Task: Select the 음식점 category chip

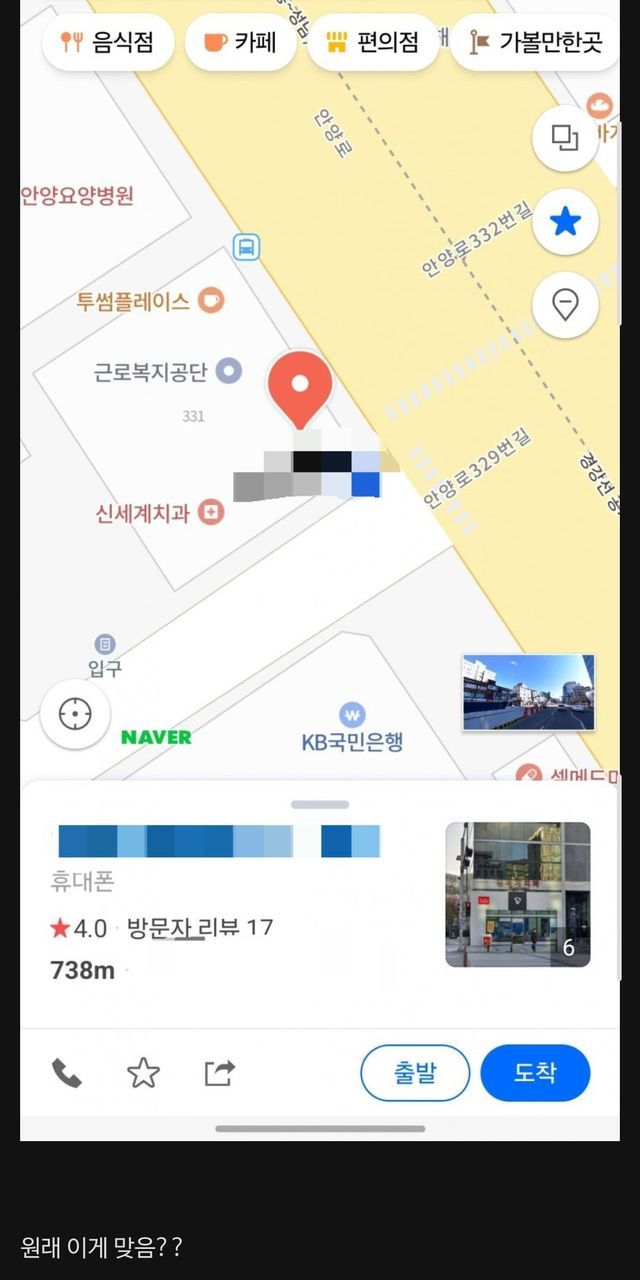Action: pyautogui.click(x=107, y=43)
